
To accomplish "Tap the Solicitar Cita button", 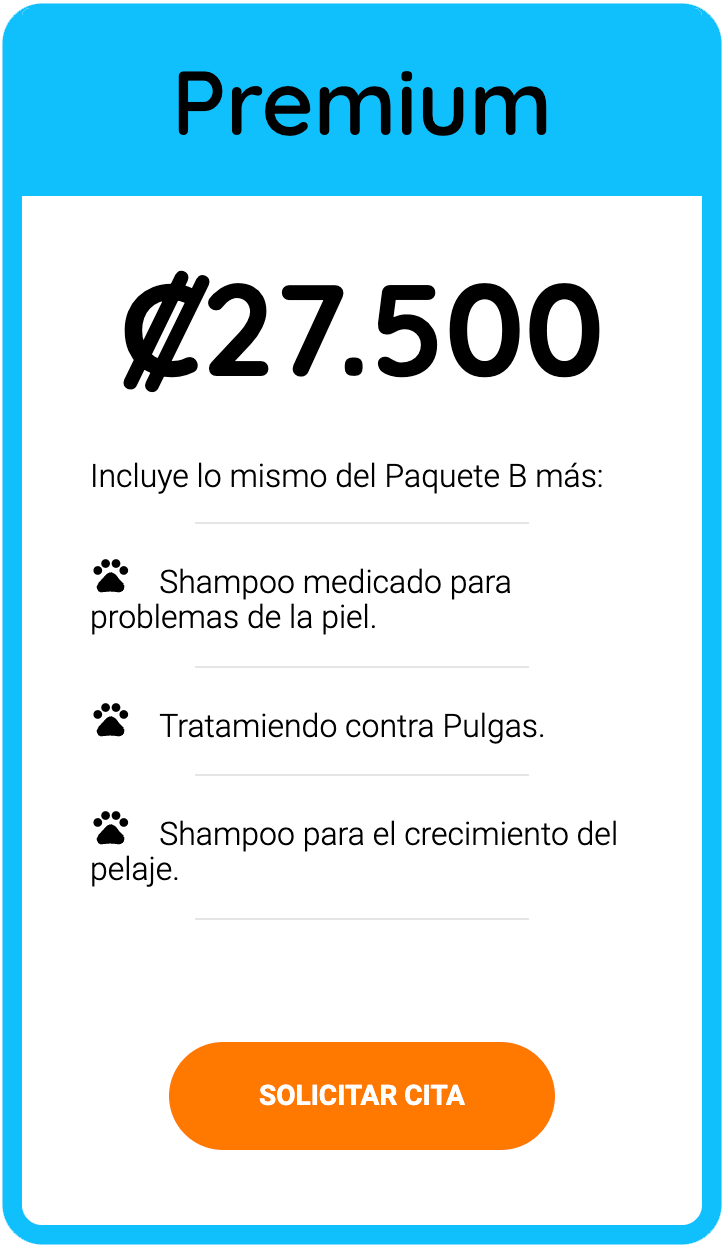I will click(x=362, y=1096).
